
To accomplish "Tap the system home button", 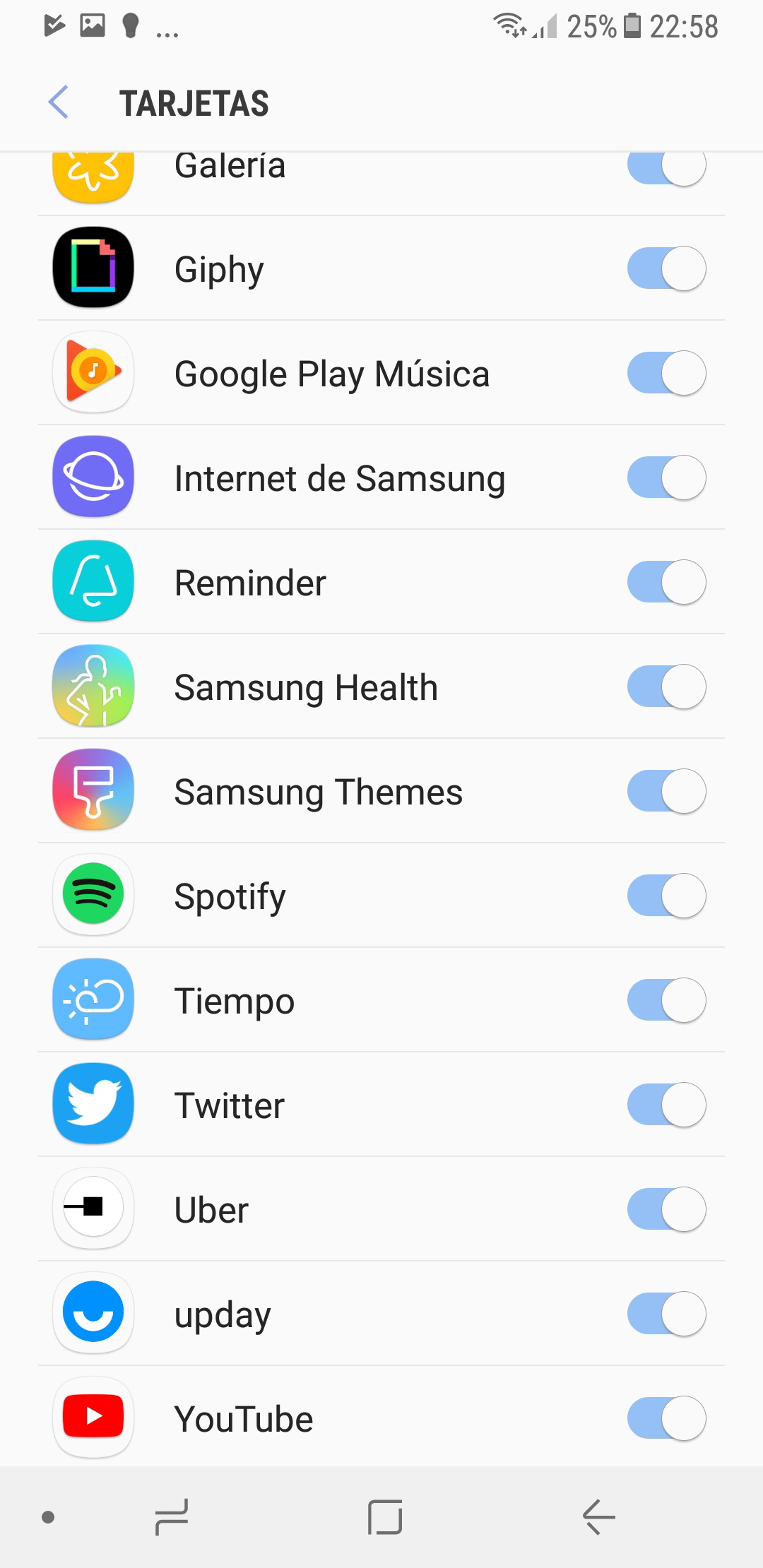I will [x=385, y=1516].
